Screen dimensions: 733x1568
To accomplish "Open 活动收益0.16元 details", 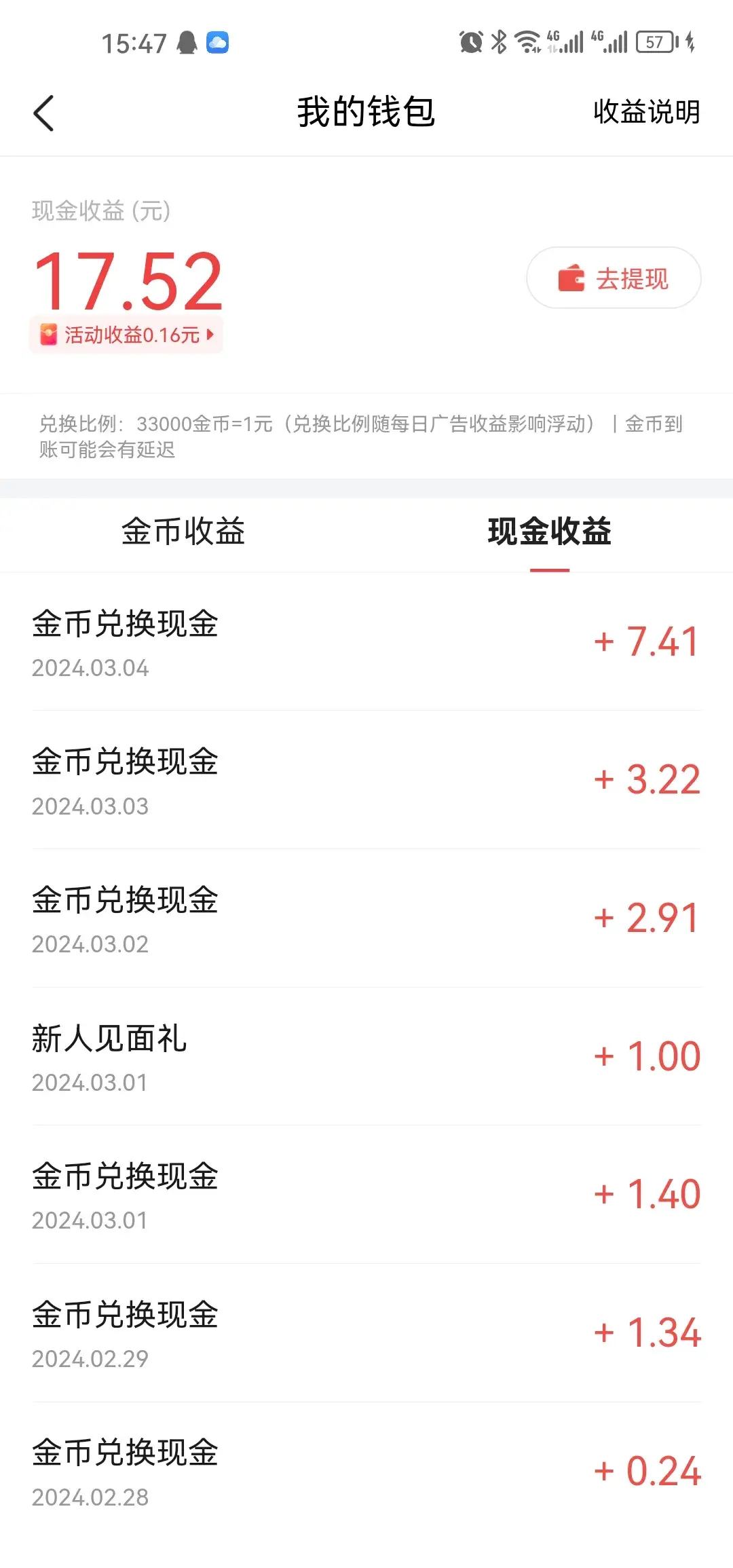I will (126, 335).
